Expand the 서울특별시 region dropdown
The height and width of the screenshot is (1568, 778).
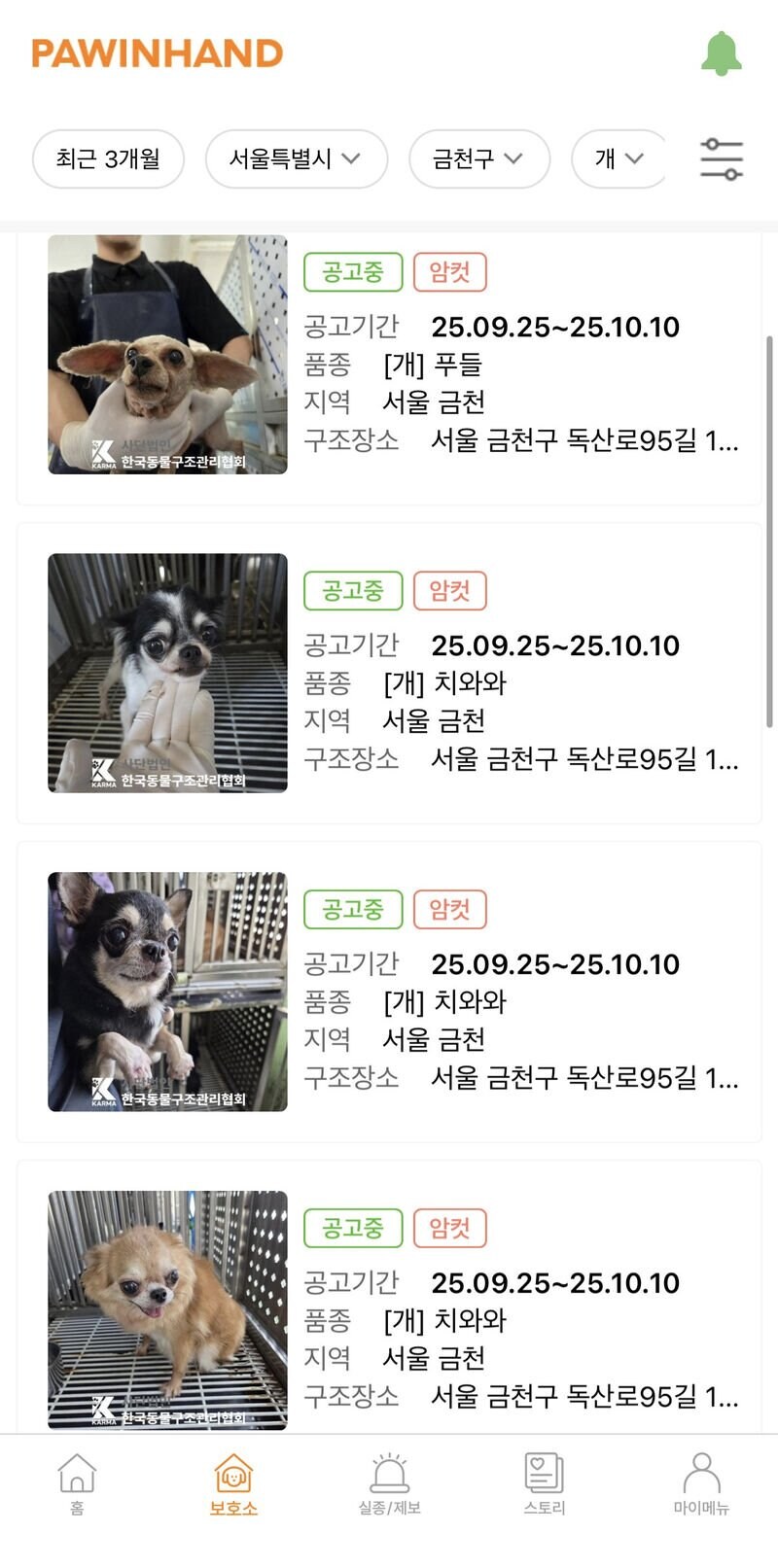click(295, 158)
